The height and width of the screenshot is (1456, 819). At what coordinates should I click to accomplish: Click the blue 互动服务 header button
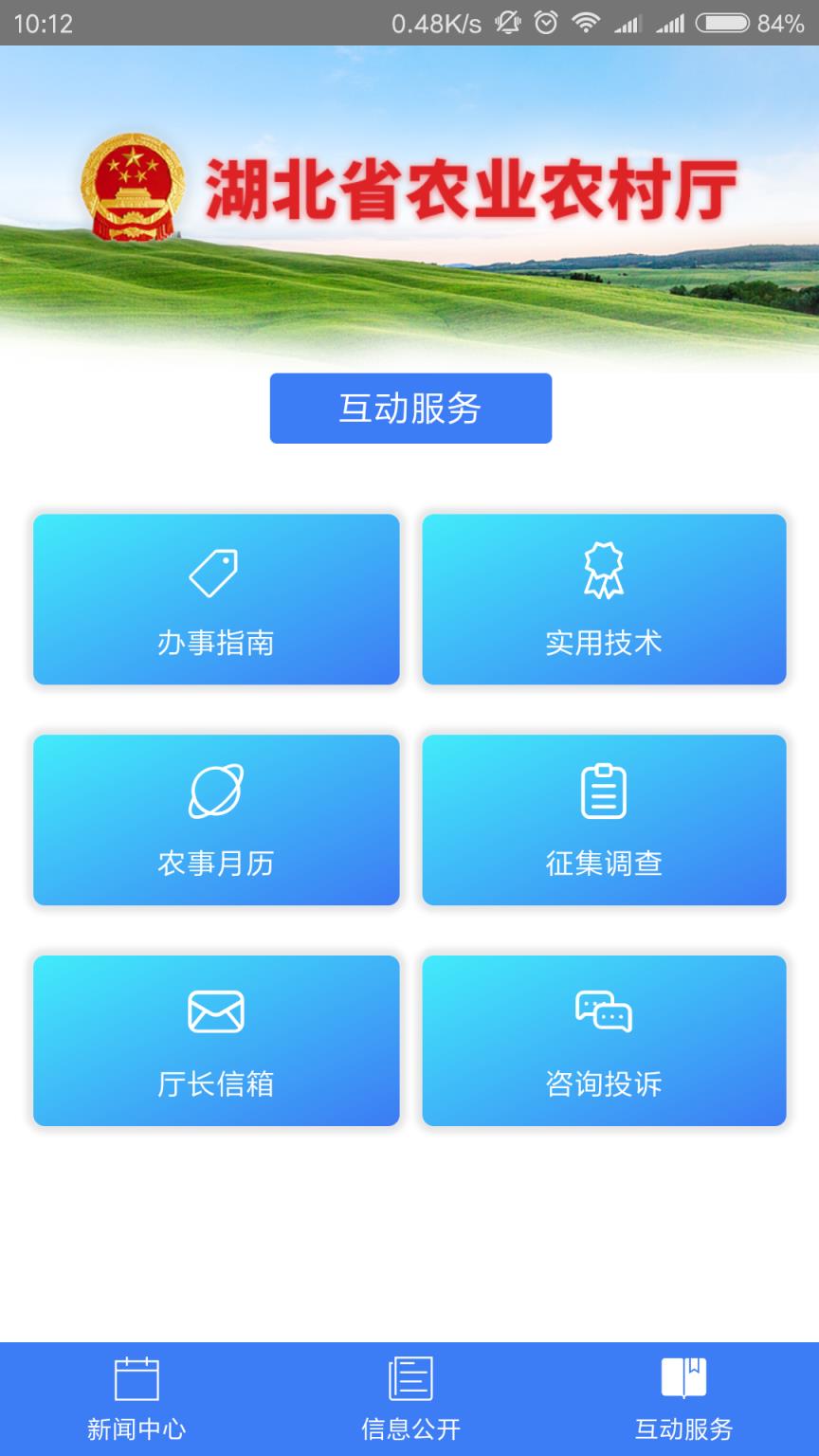tap(409, 408)
